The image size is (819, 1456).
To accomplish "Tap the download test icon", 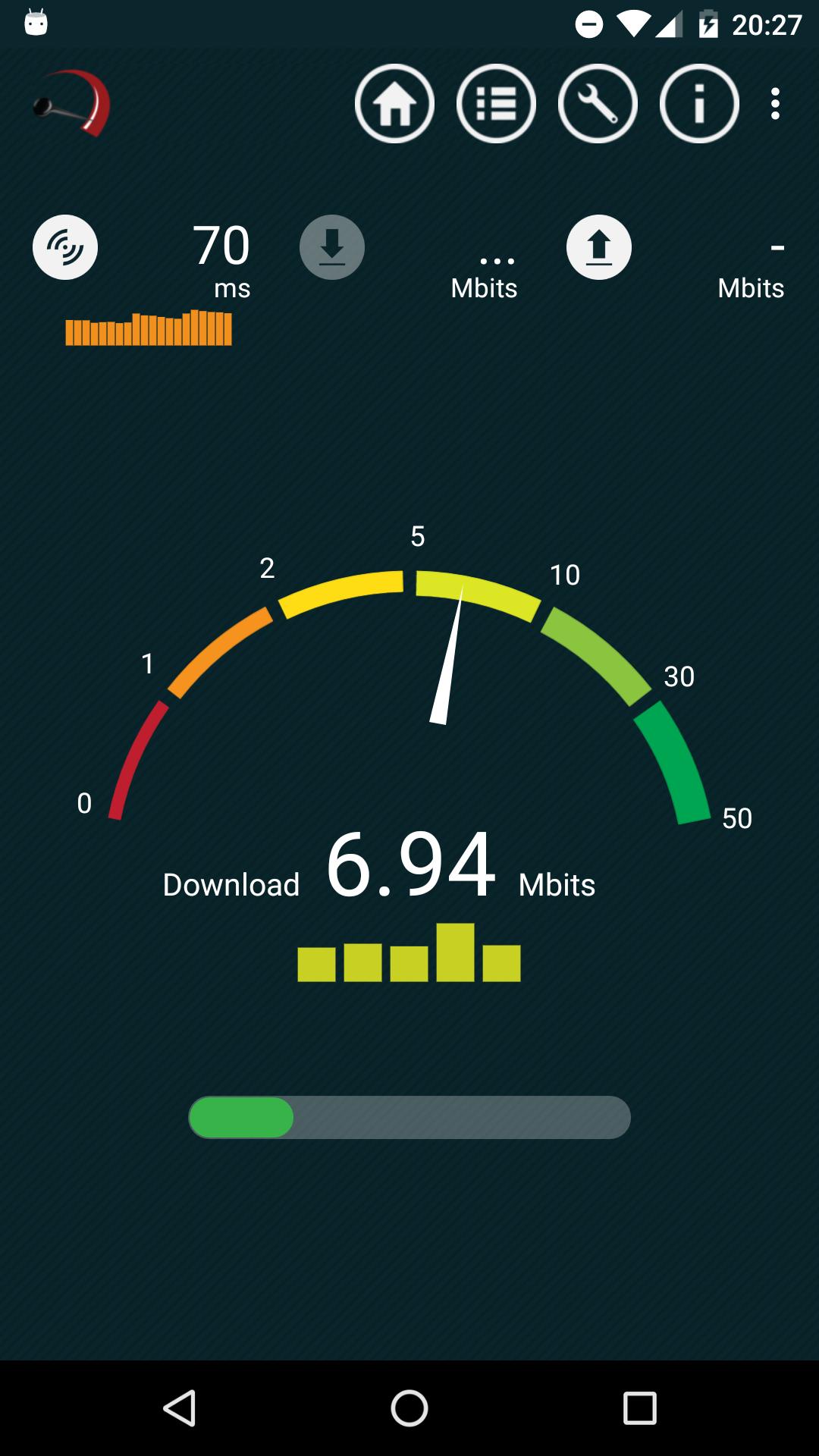I will coord(332,247).
